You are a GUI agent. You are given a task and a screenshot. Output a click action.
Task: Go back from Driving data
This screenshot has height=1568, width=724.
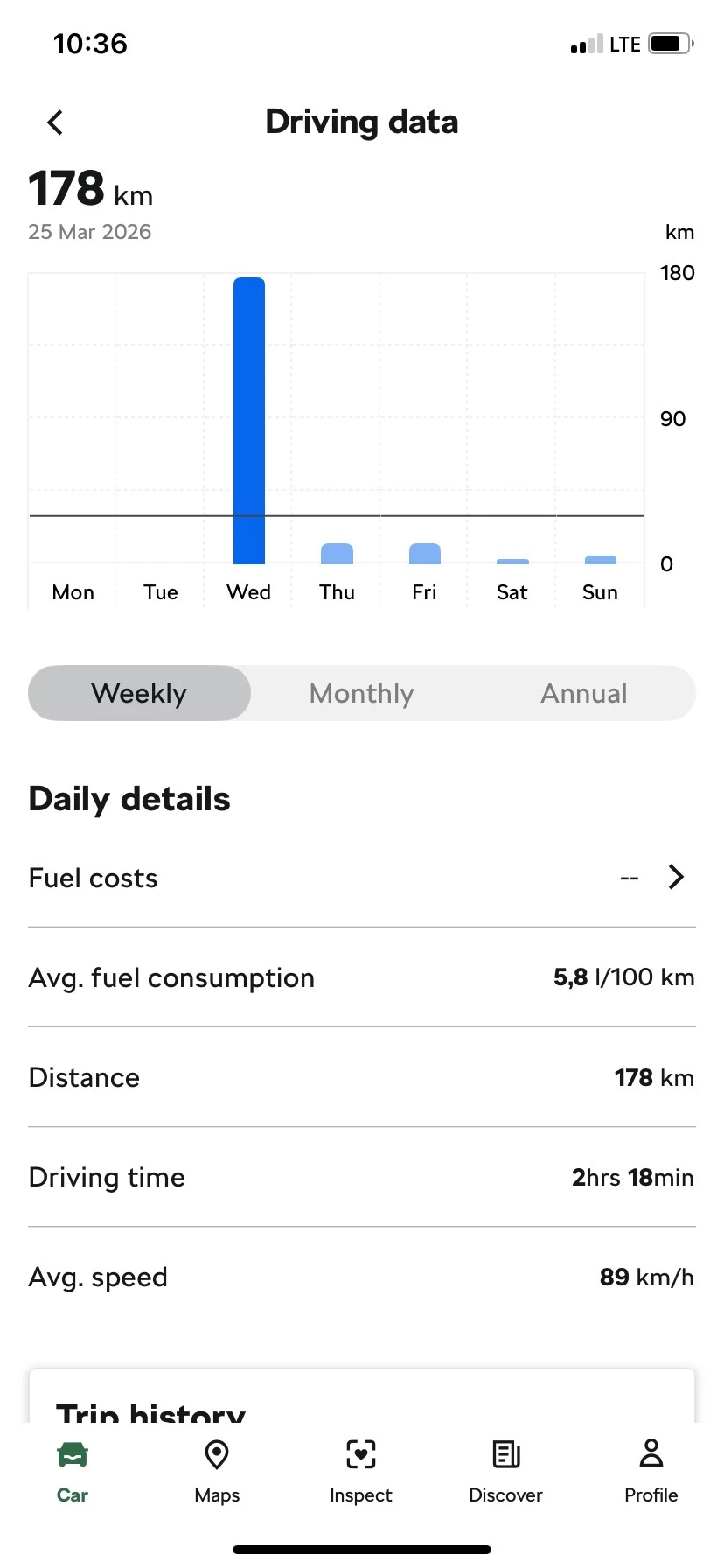click(55, 122)
